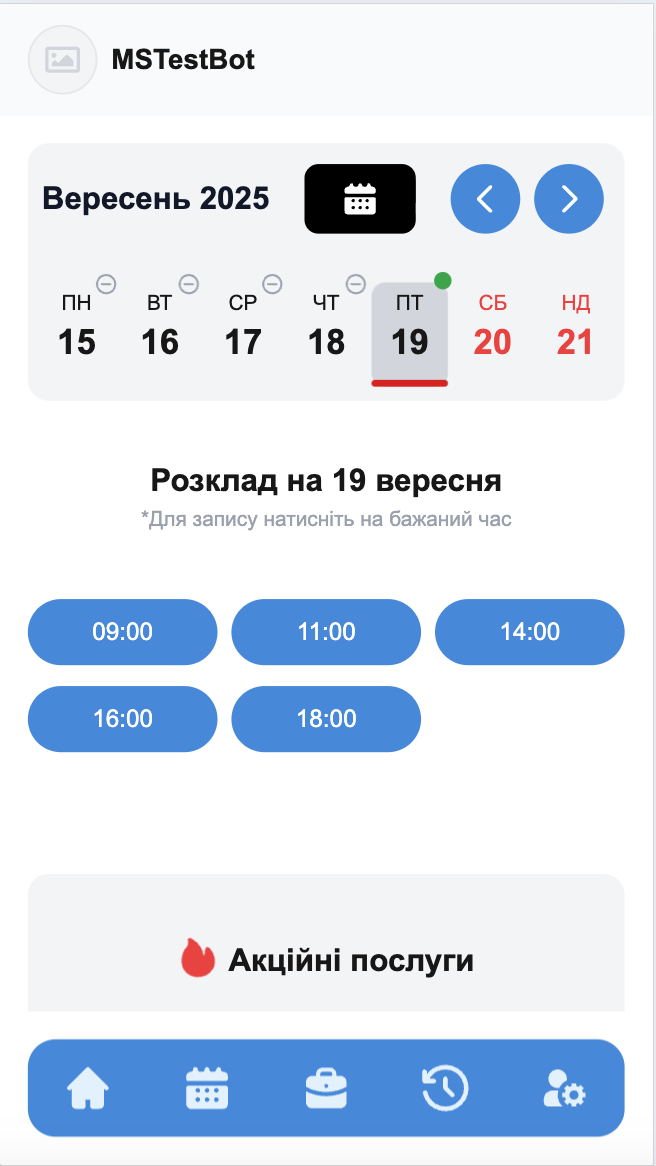Select Friday the 19th

[409, 330]
